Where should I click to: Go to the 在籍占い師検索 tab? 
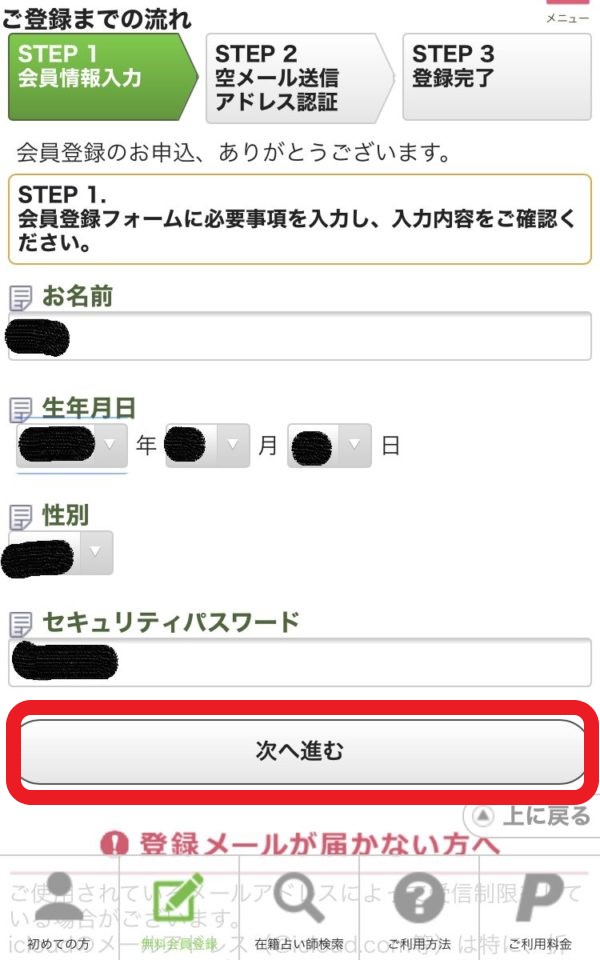point(299,908)
